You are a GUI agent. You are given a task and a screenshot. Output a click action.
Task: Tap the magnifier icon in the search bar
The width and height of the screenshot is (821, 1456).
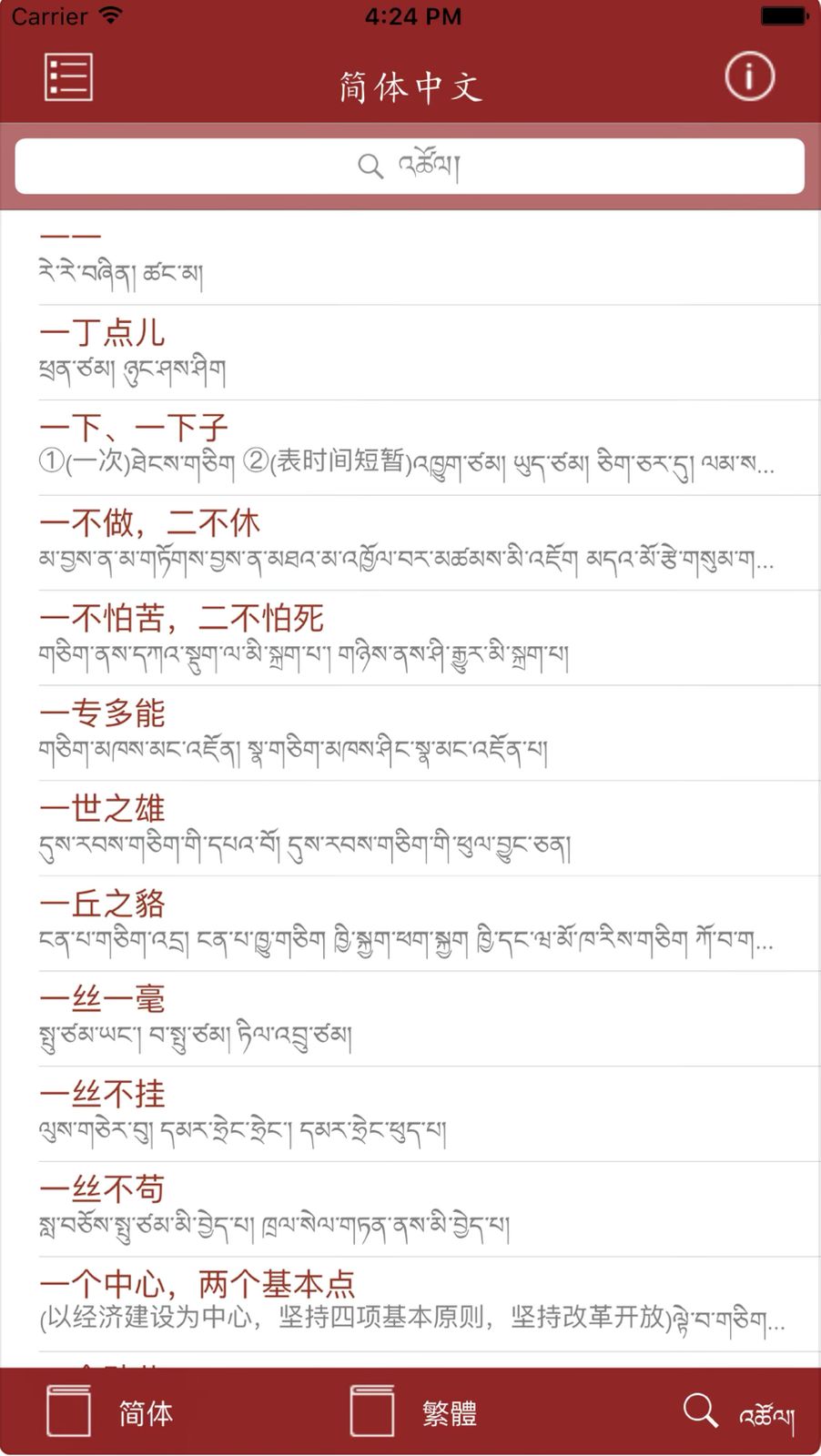point(369,166)
